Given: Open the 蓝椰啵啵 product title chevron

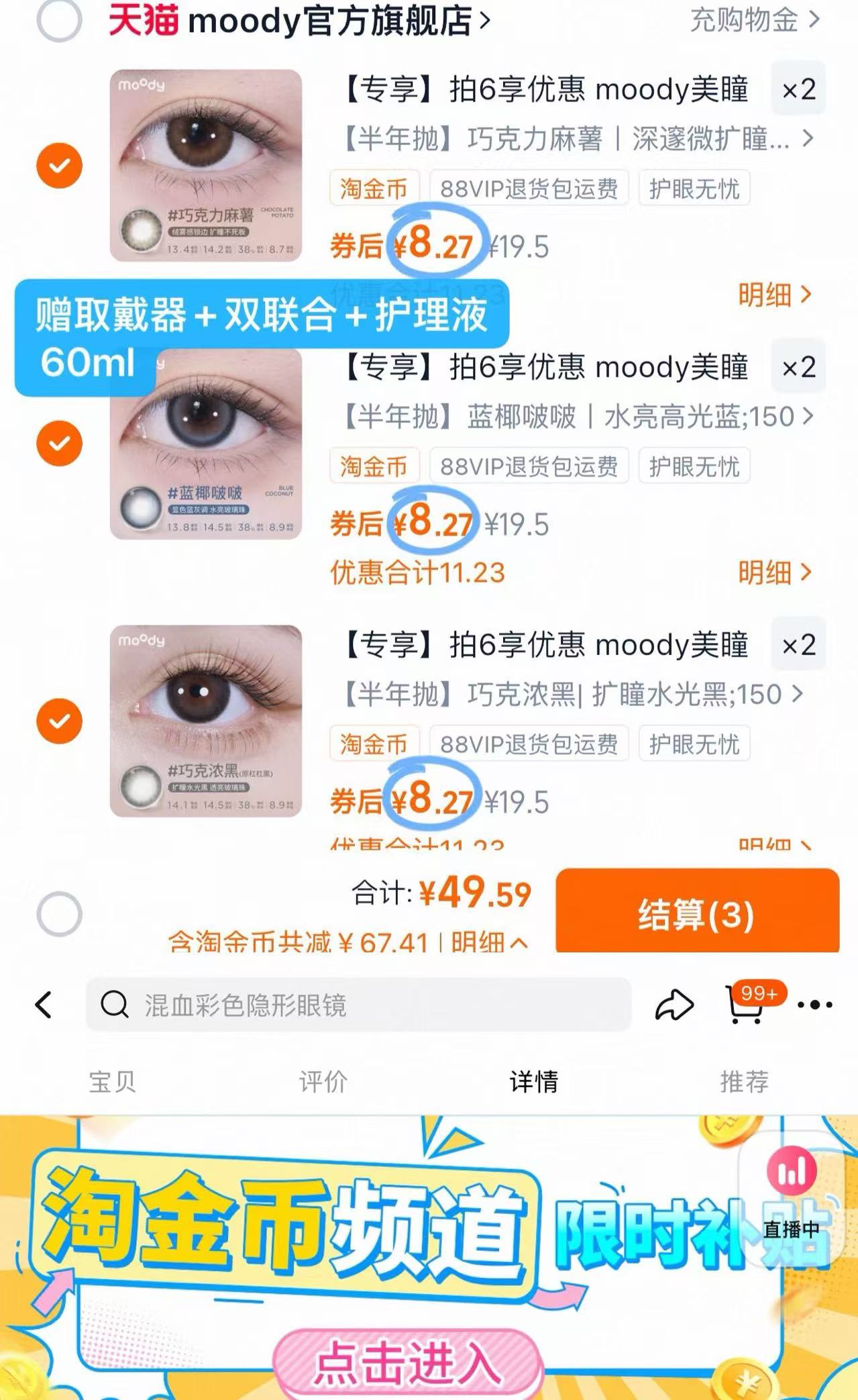Looking at the screenshot, I should pyautogui.click(x=807, y=415).
